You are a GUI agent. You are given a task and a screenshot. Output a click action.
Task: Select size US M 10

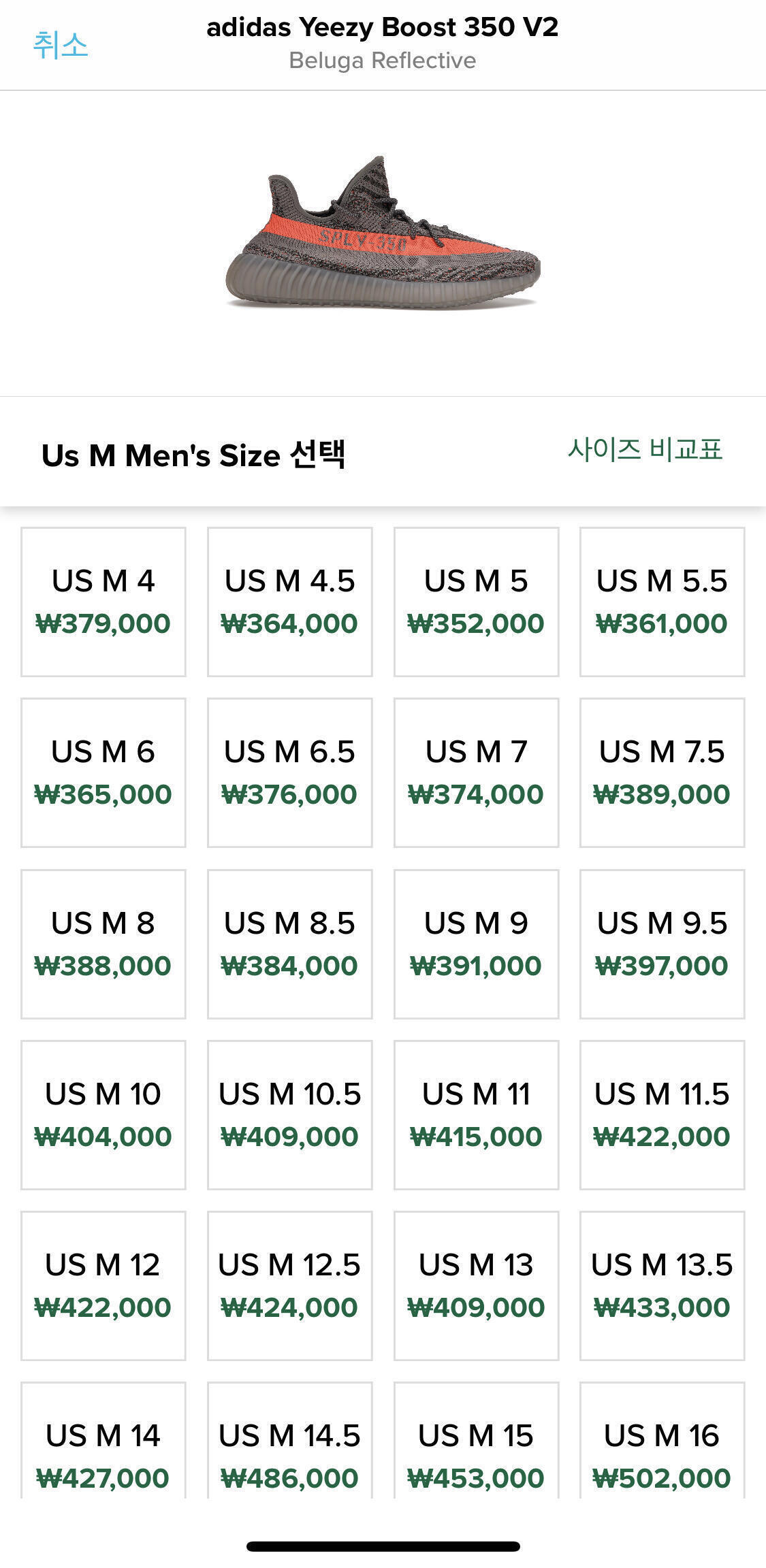coord(103,1115)
